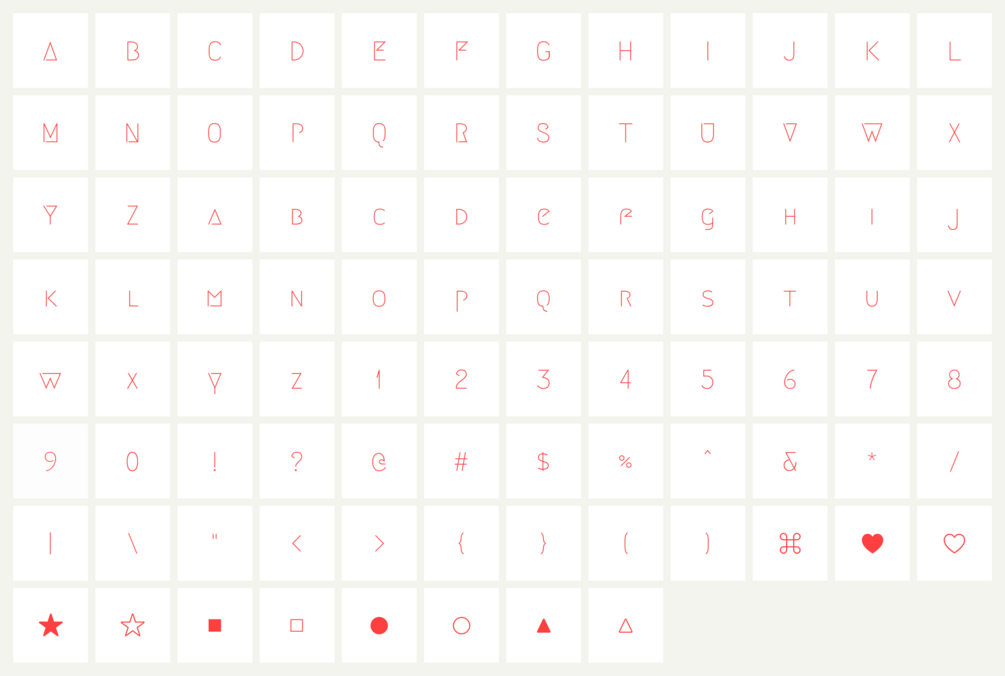Tap the filled circle glyph
Viewport: 1005px width, 676px height.
[379, 625]
